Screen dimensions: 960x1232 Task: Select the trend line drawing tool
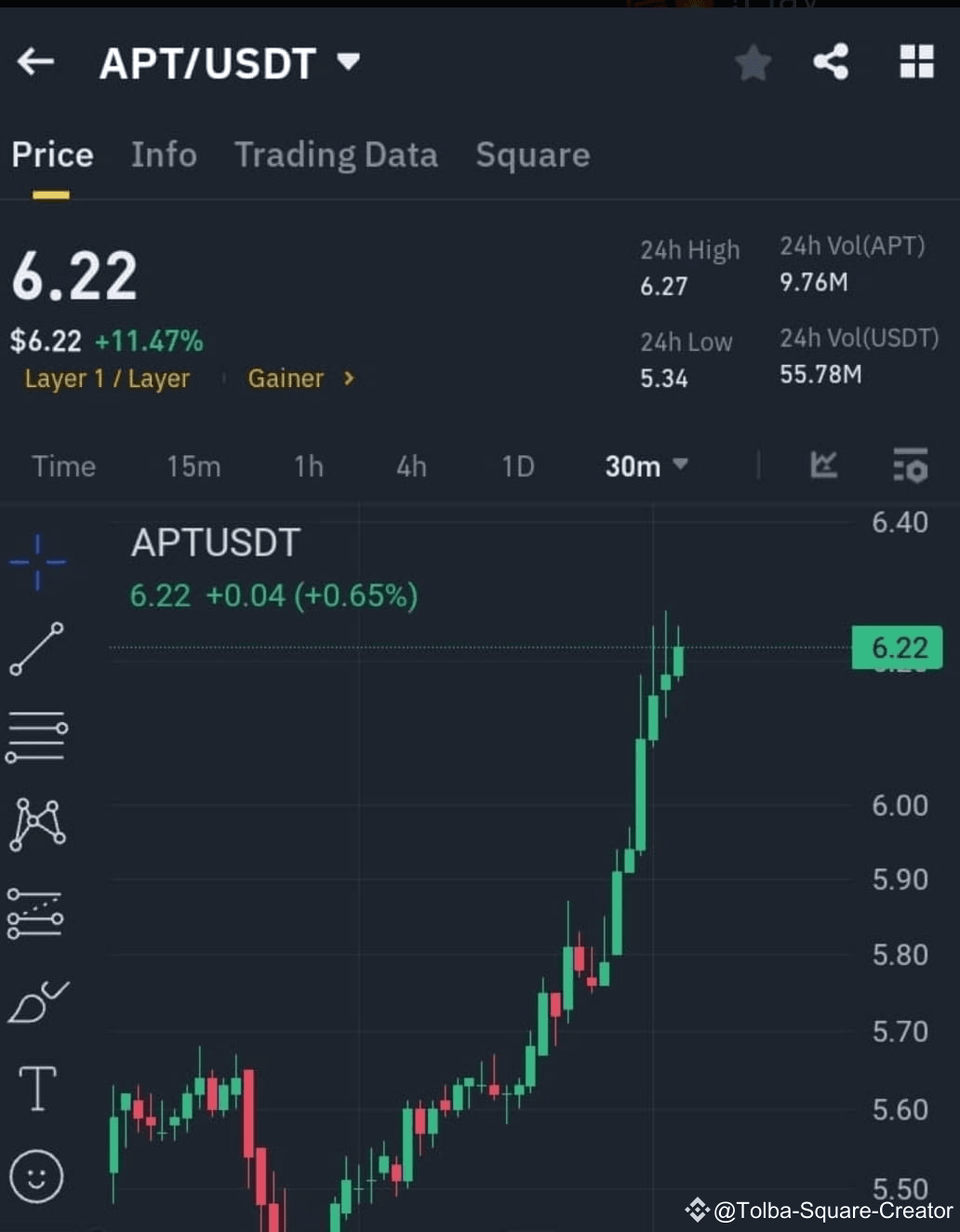(37, 649)
